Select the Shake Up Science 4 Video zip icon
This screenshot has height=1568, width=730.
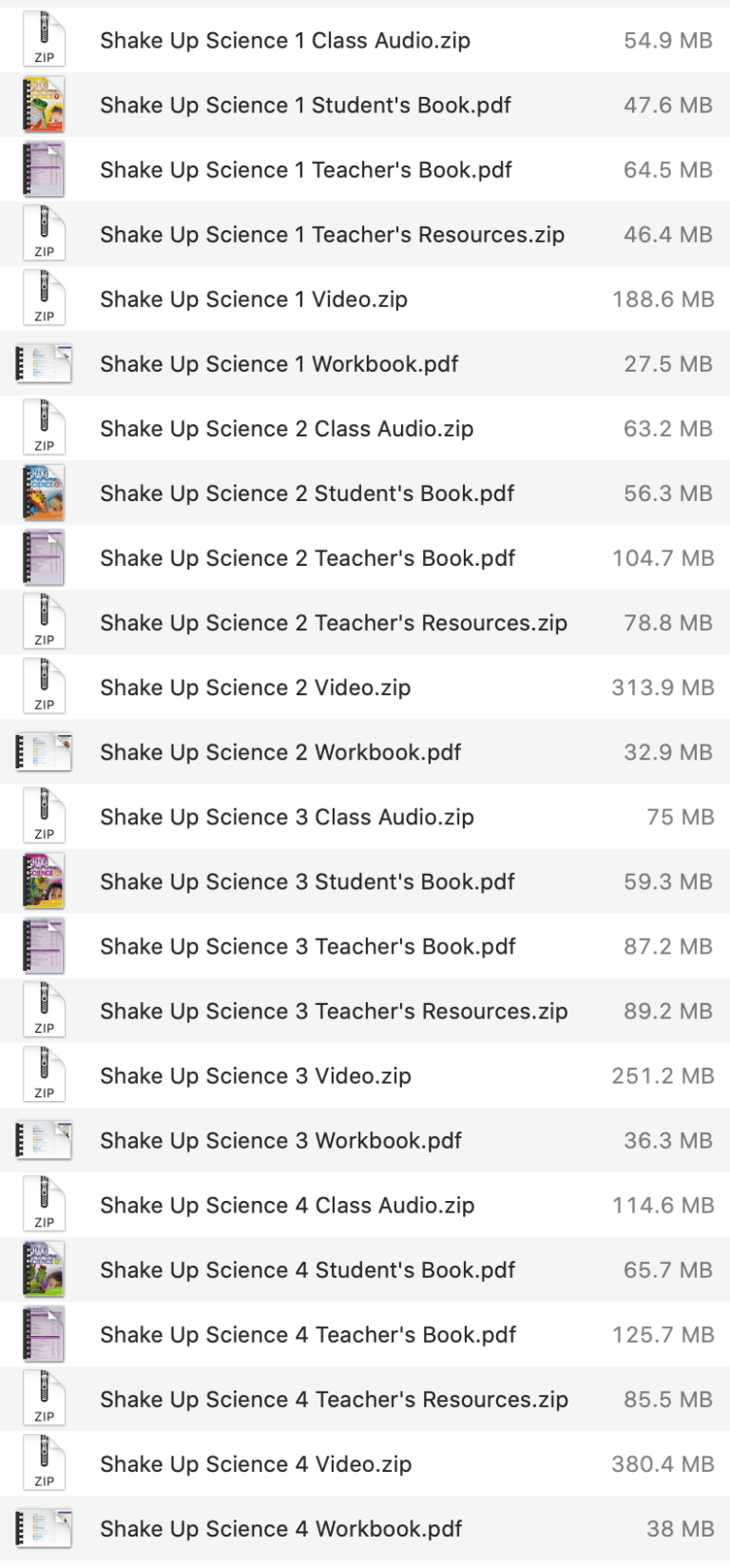[43, 1463]
